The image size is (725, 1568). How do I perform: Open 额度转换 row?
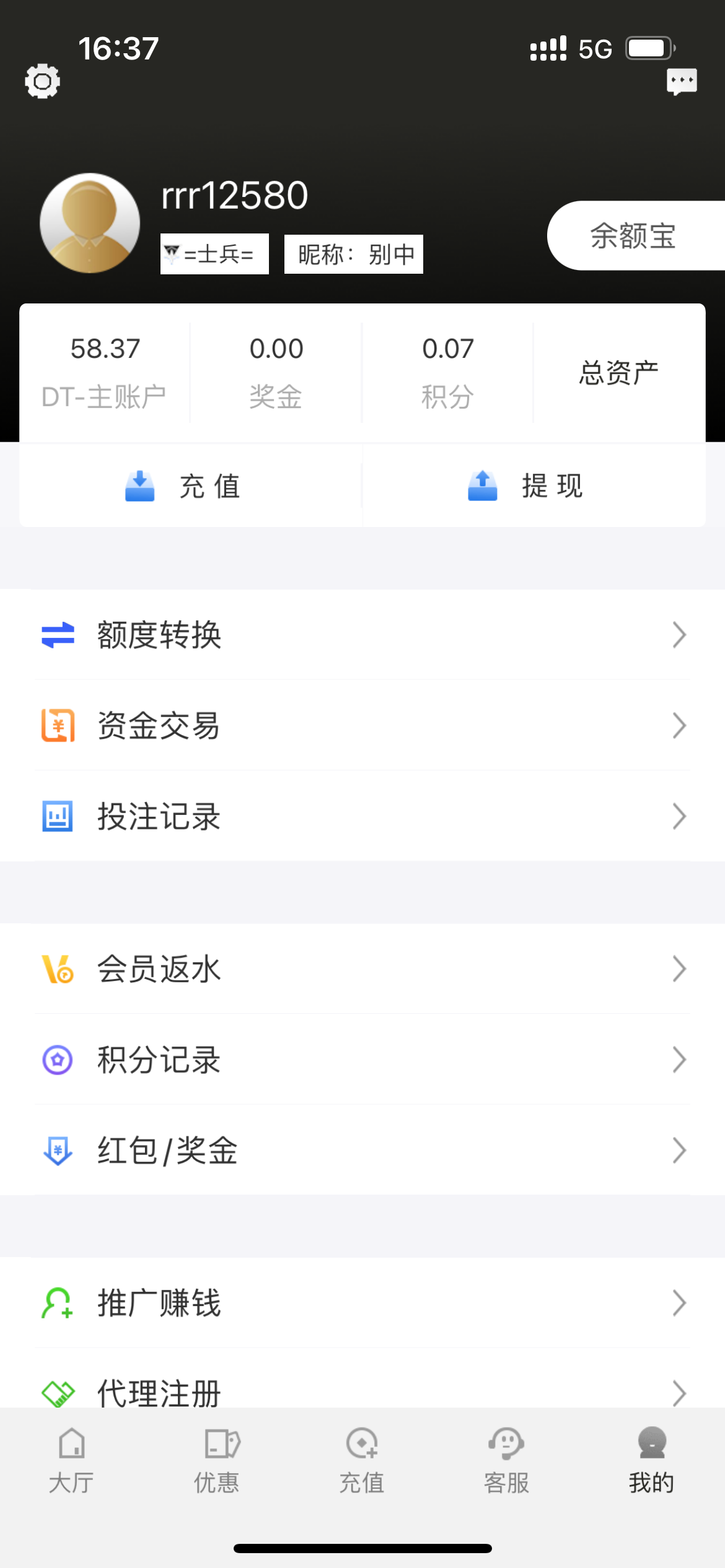click(x=362, y=635)
